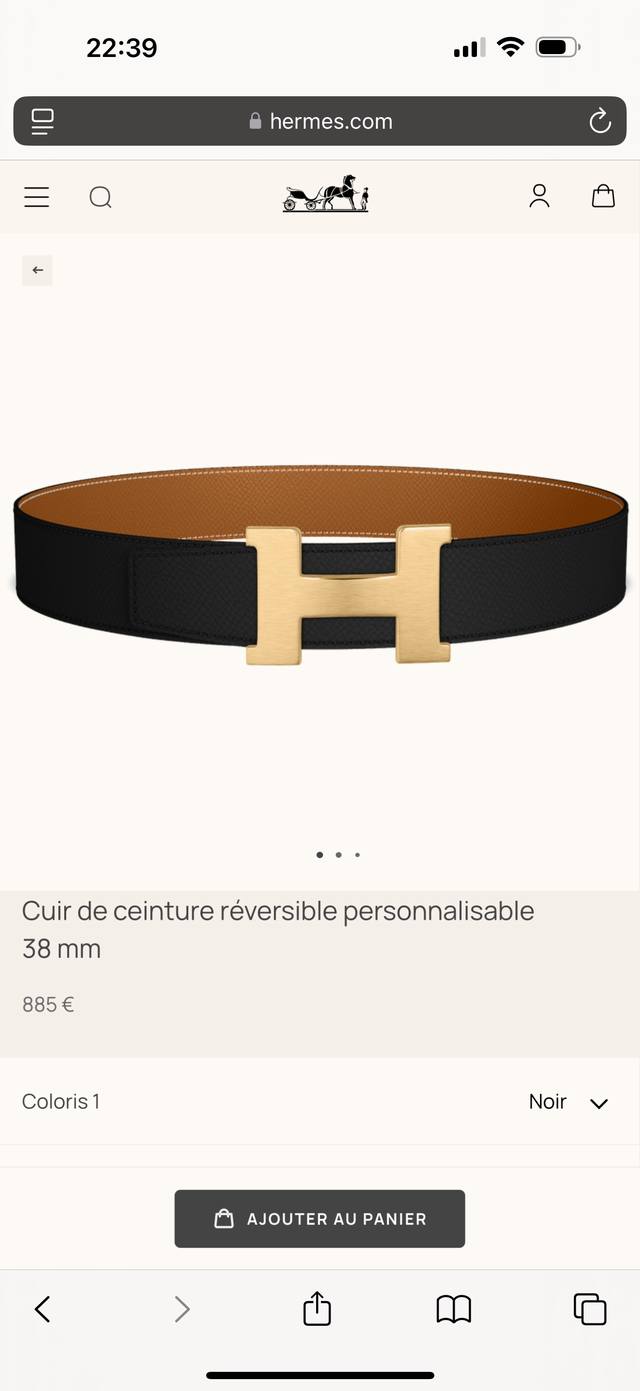Open the belt product image
The height and width of the screenshot is (1391, 640).
(x=320, y=565)
